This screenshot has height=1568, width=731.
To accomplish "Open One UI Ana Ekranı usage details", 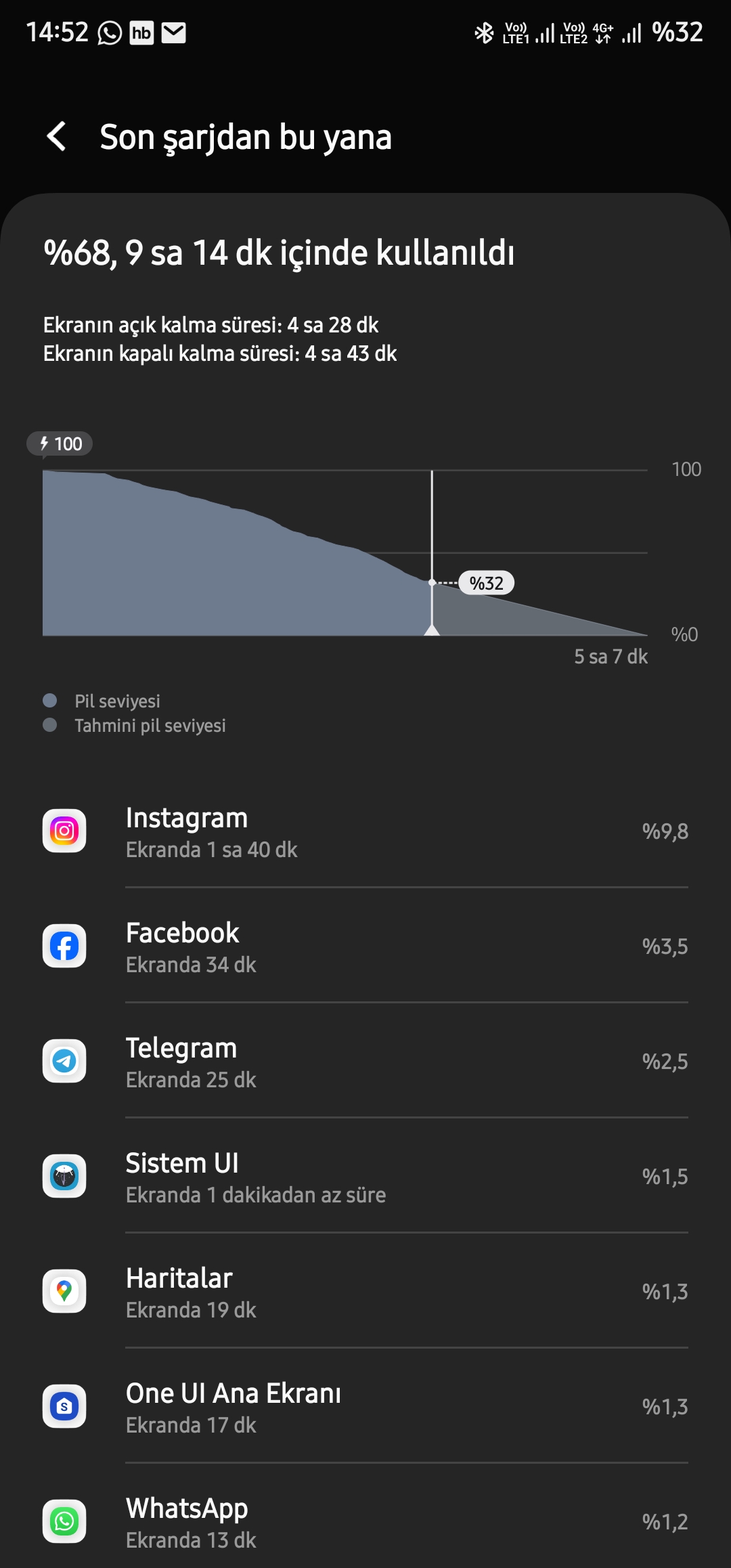I will 365,1406.
